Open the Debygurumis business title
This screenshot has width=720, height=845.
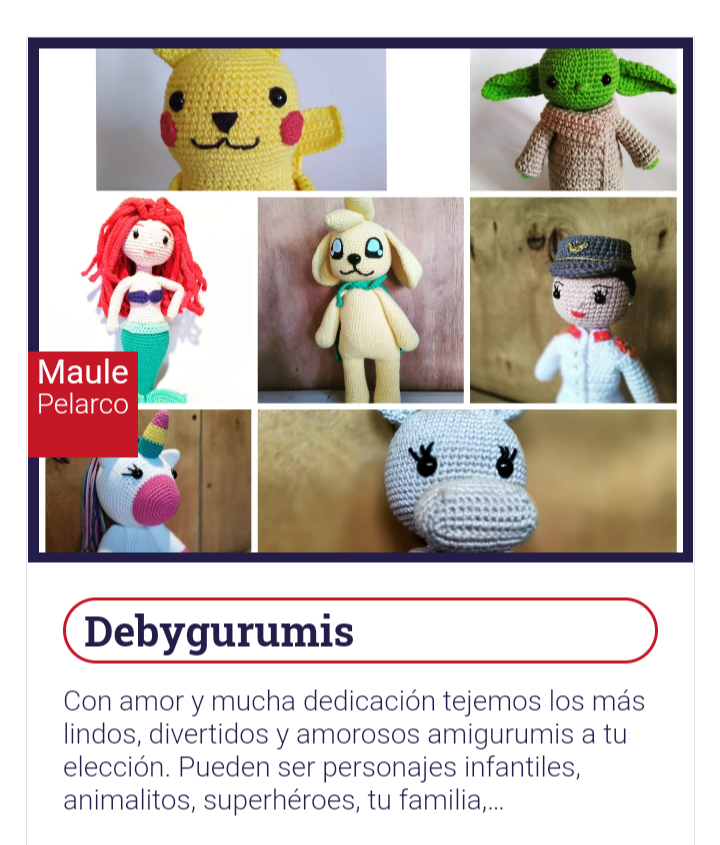click(x=219, y=631)
